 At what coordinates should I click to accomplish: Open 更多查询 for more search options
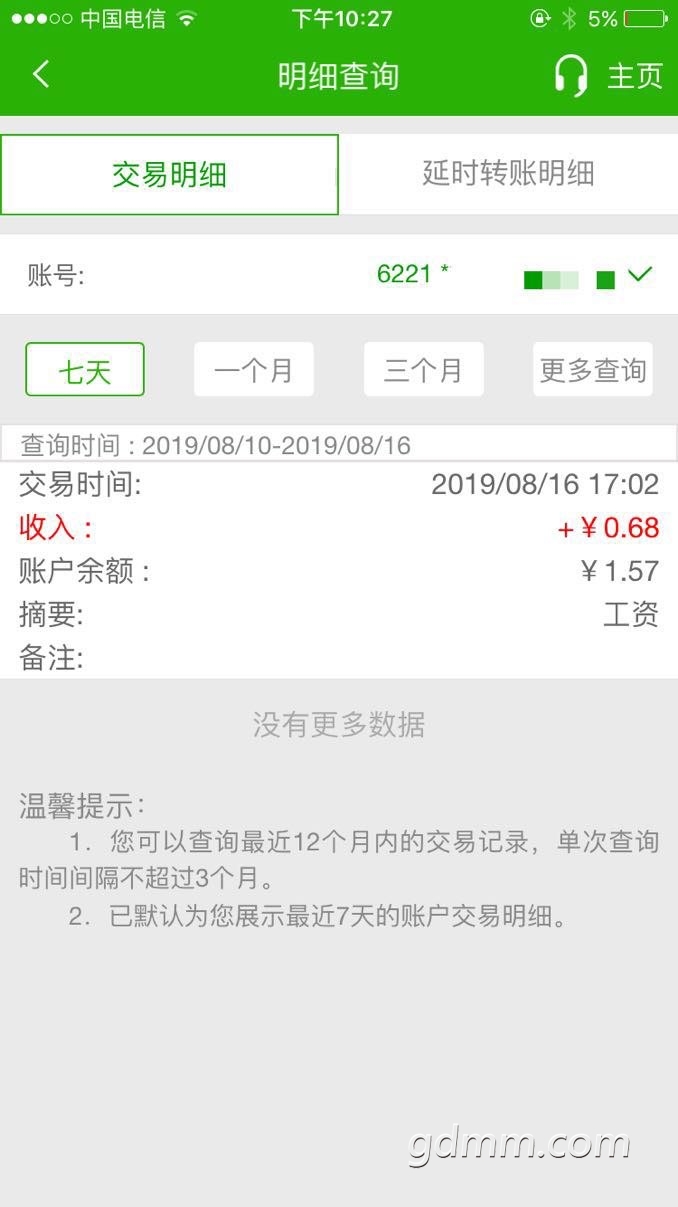[593, 370]
